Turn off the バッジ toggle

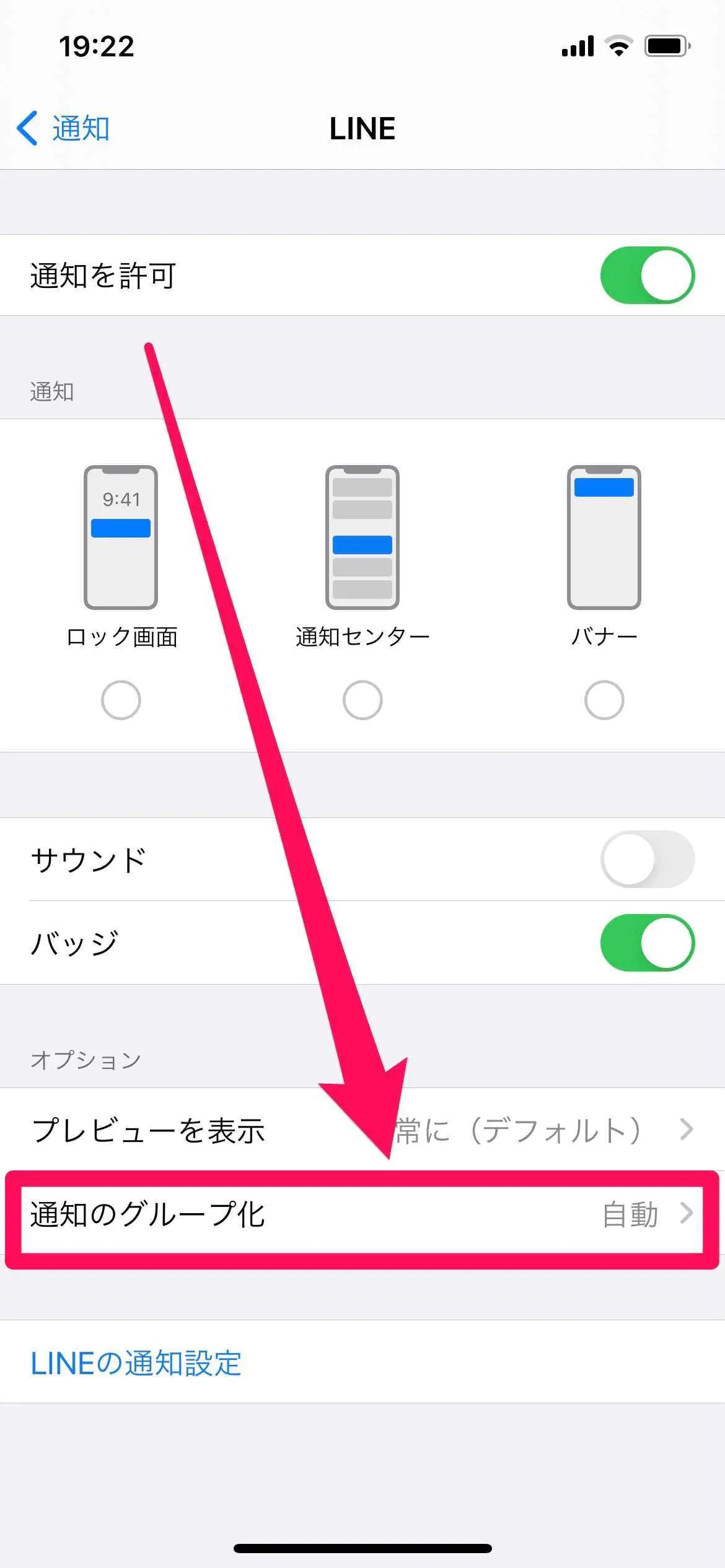point(646,942)
